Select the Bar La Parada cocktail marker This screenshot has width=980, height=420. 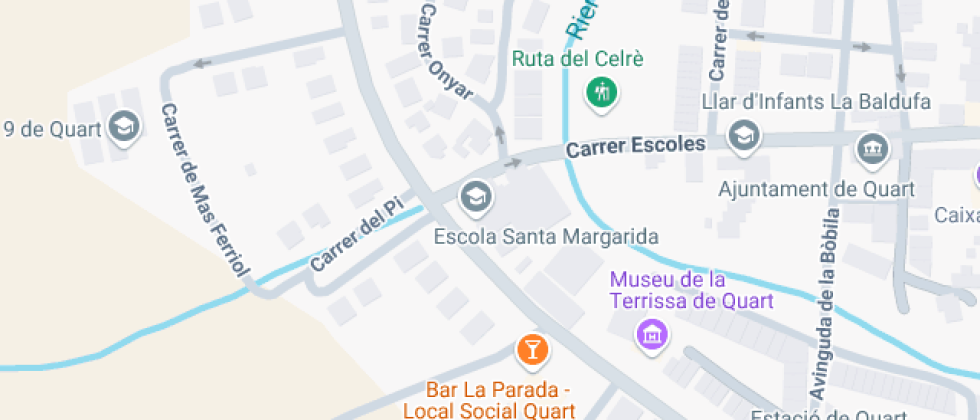click(531, 349)
